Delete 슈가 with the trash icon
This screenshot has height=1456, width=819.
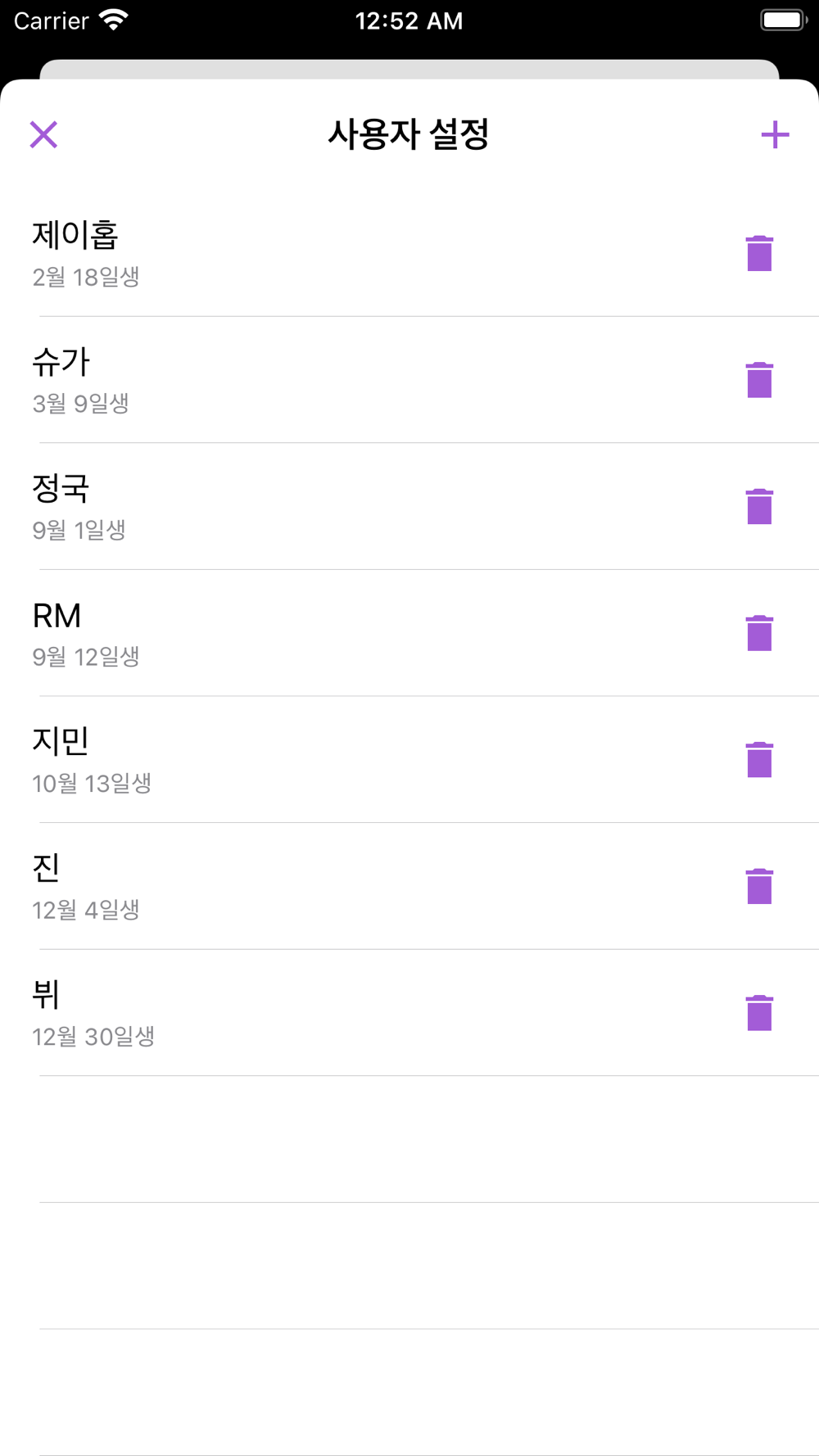point(759,380)
